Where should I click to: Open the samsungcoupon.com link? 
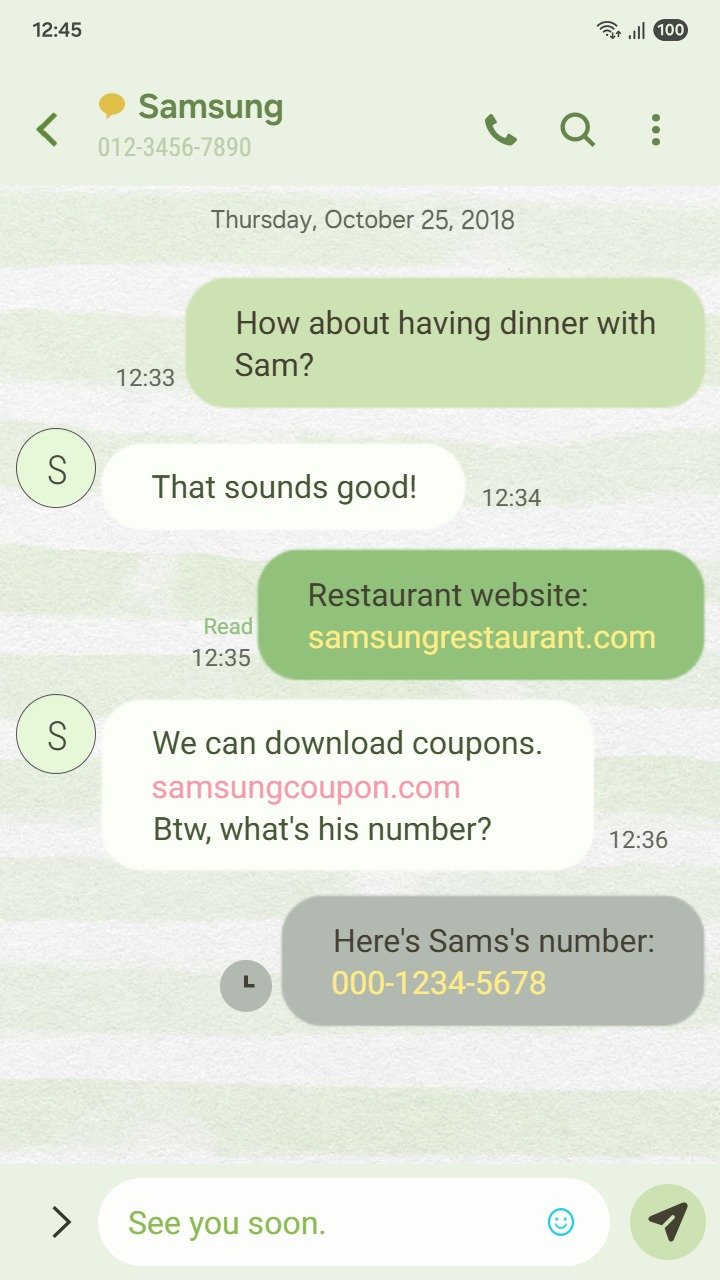point(306,787)
